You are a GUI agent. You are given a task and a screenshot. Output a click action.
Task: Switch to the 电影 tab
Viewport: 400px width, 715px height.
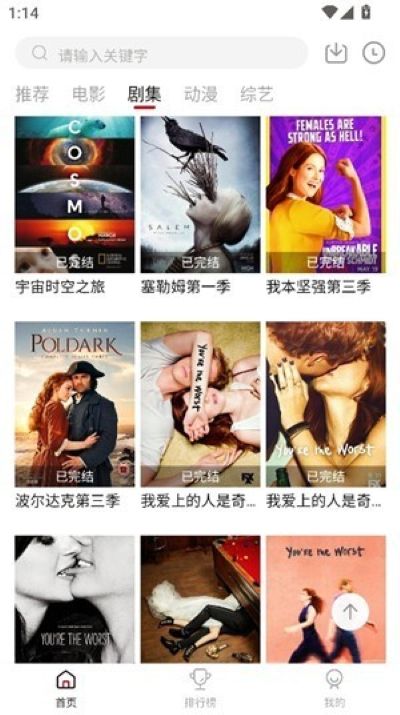(88, 94)
